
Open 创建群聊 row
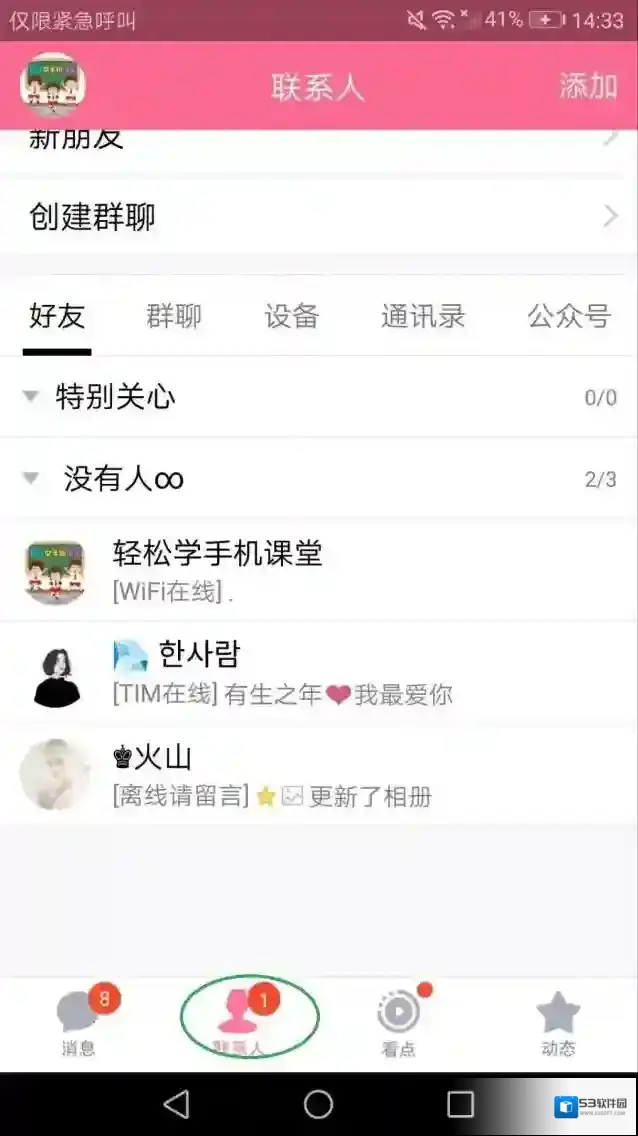(x=318, y=216)
